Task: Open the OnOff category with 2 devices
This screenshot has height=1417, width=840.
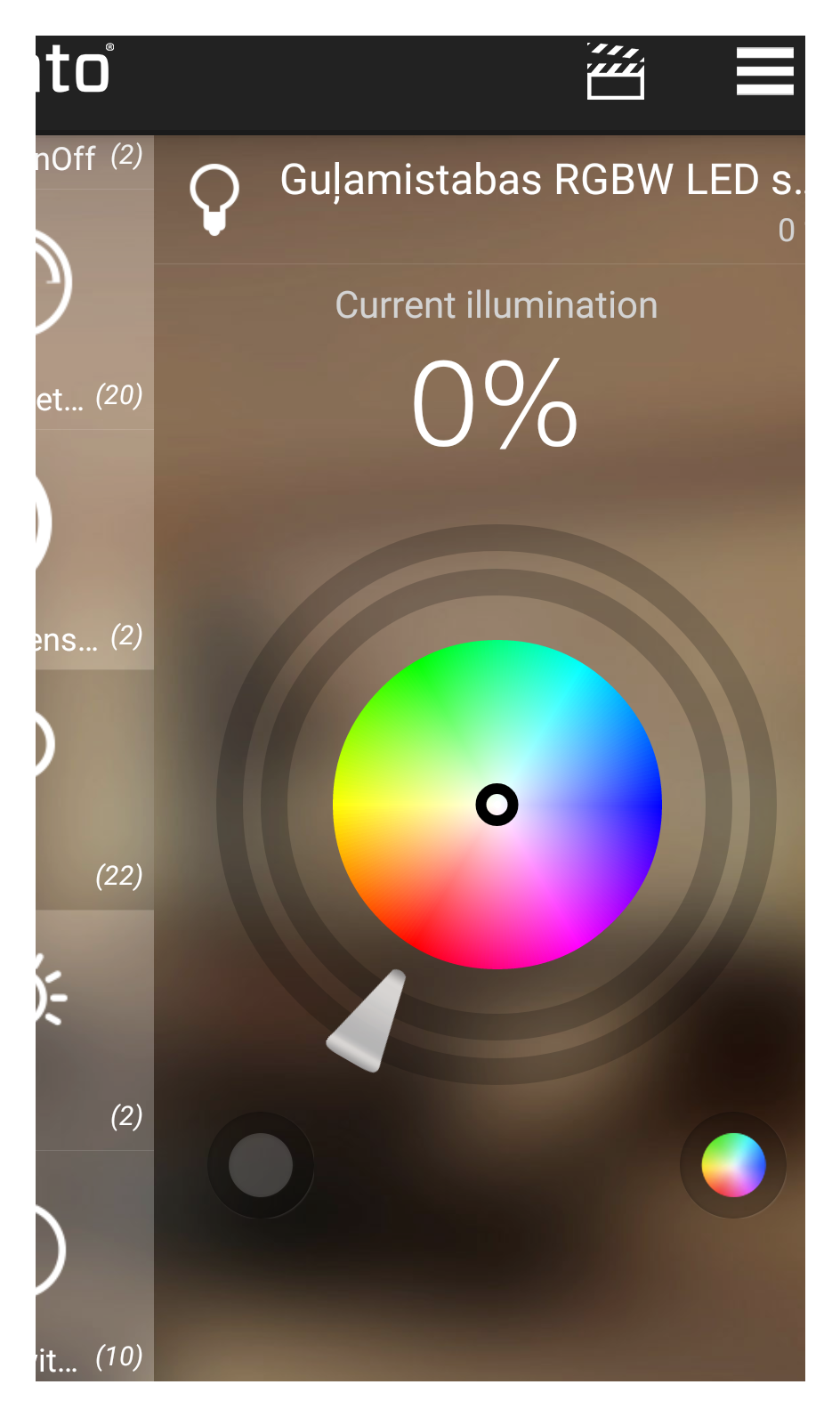Action: 94,160
